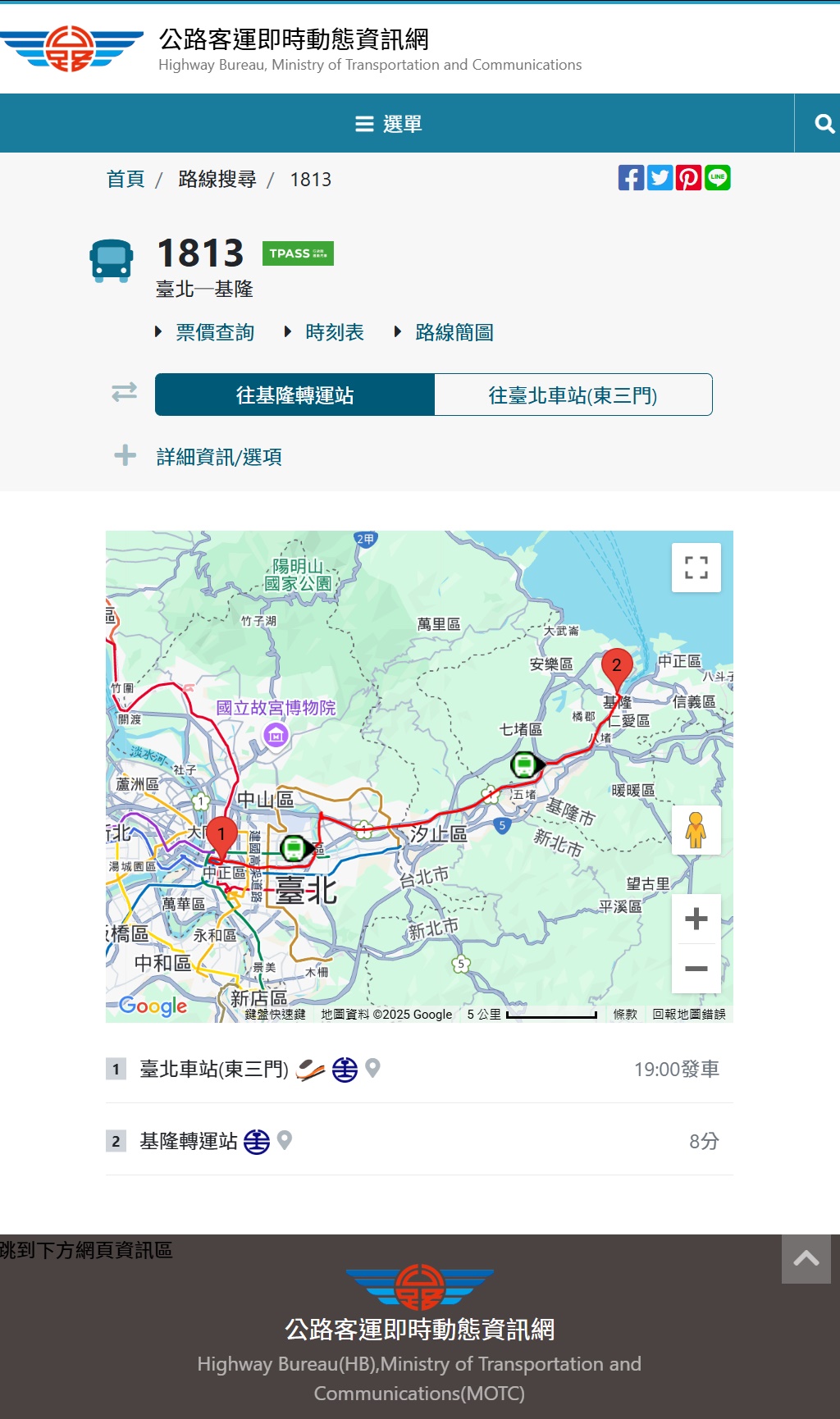The height and width of the screenshot is (1419, 840).
Task: Expand 詳細資訊/選項 section
Action: [218, 457]
